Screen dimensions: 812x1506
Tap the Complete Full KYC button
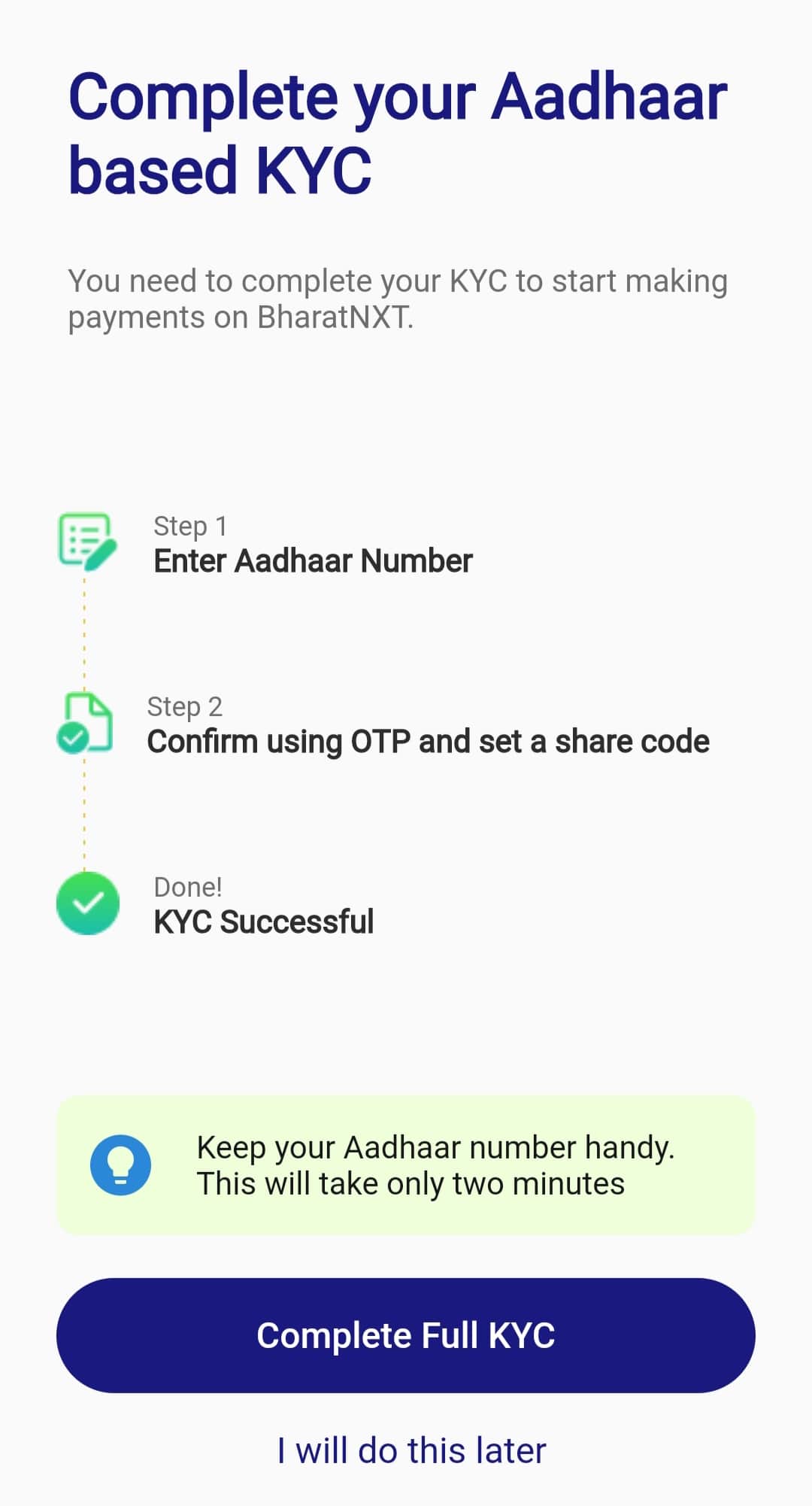click(x=406, y=1335)
